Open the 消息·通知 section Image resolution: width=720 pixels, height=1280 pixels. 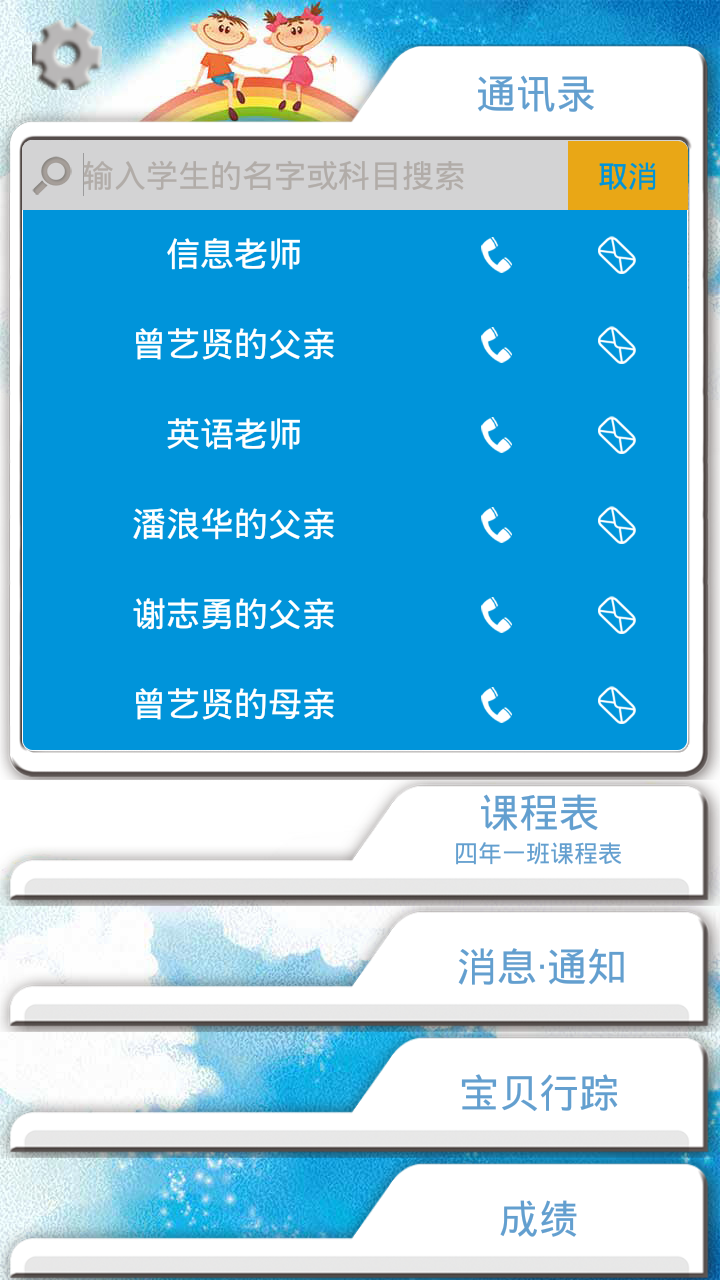[540, 967]
